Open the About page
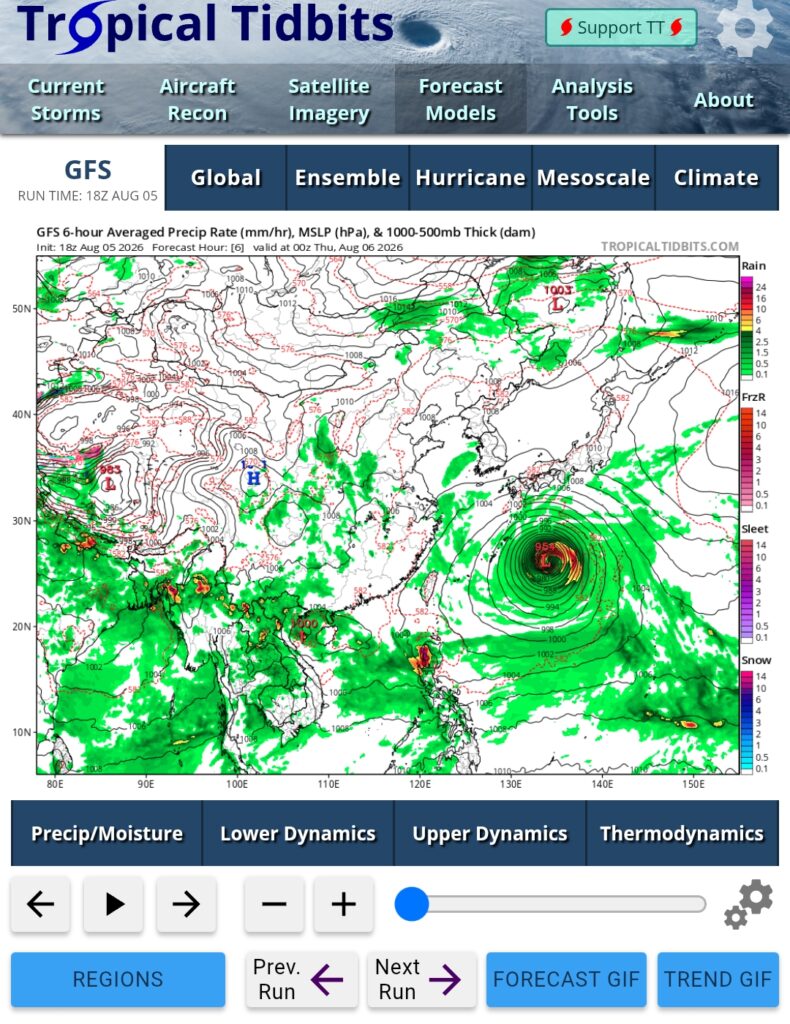The width and height of the screenshot is (790, 1024). click(x=723, y=100)
